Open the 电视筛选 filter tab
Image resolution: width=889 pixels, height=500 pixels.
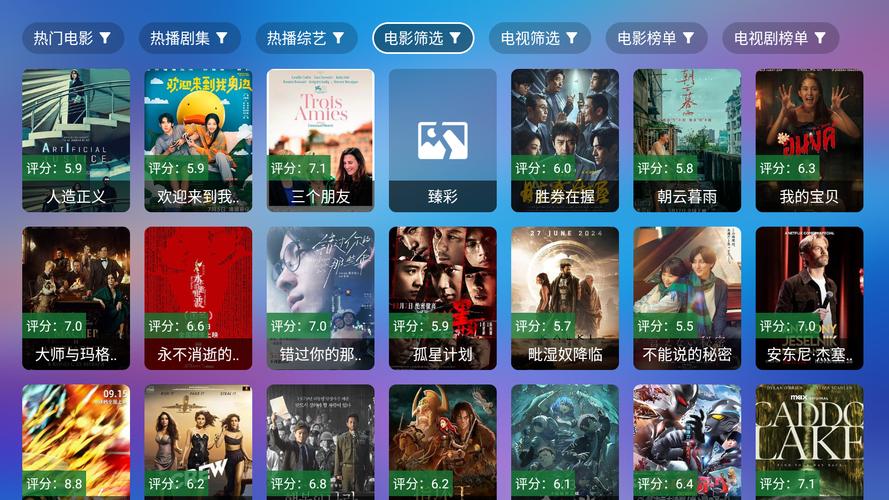pos(539,38)
